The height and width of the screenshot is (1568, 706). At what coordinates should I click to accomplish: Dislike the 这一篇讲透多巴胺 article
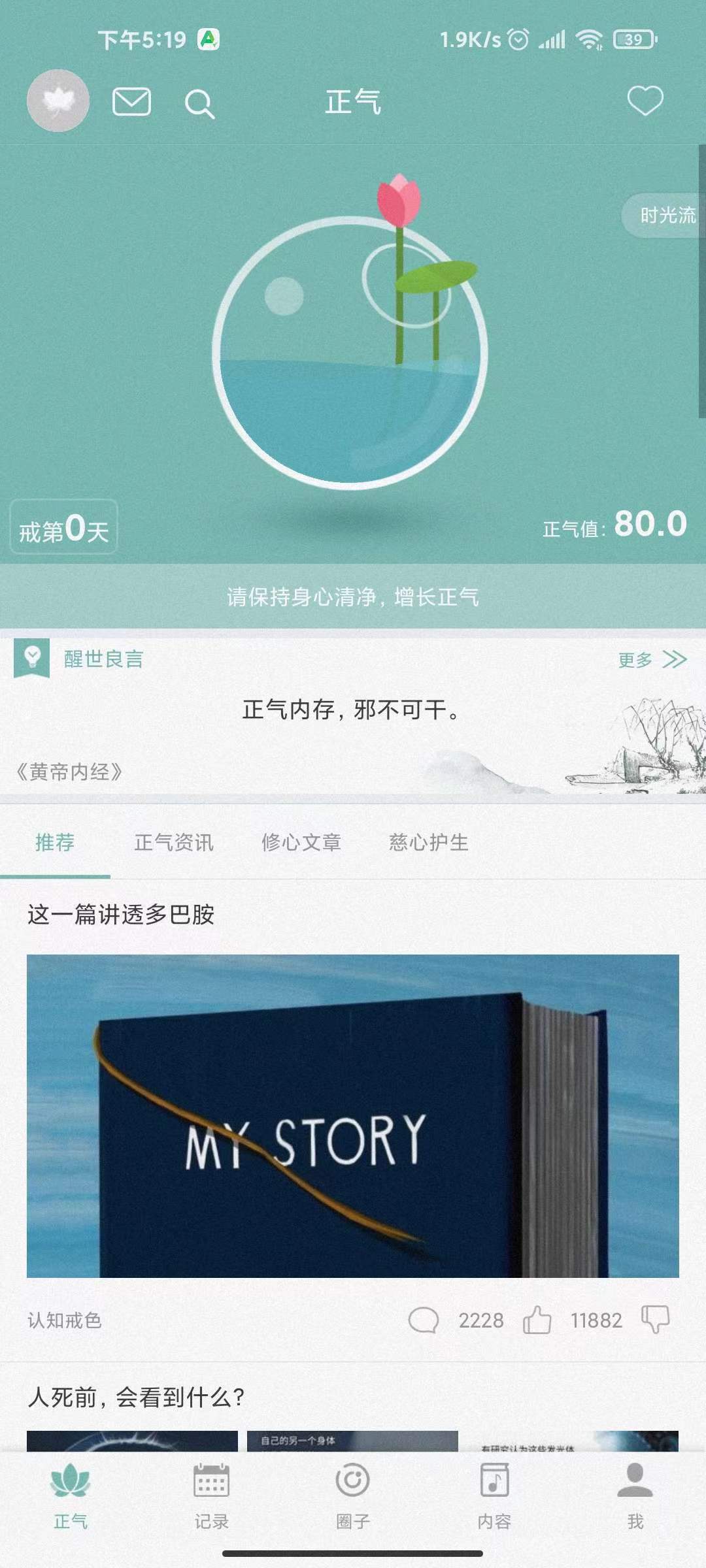(655, 1320)
